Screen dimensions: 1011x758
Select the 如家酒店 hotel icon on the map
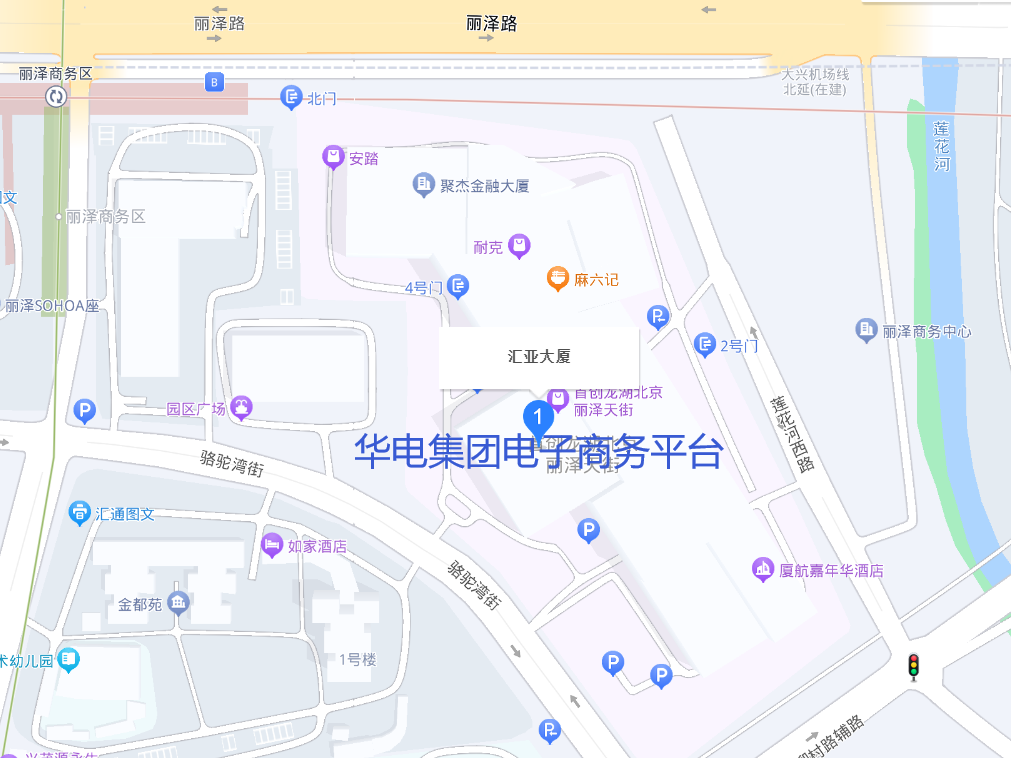coord(272,546)
